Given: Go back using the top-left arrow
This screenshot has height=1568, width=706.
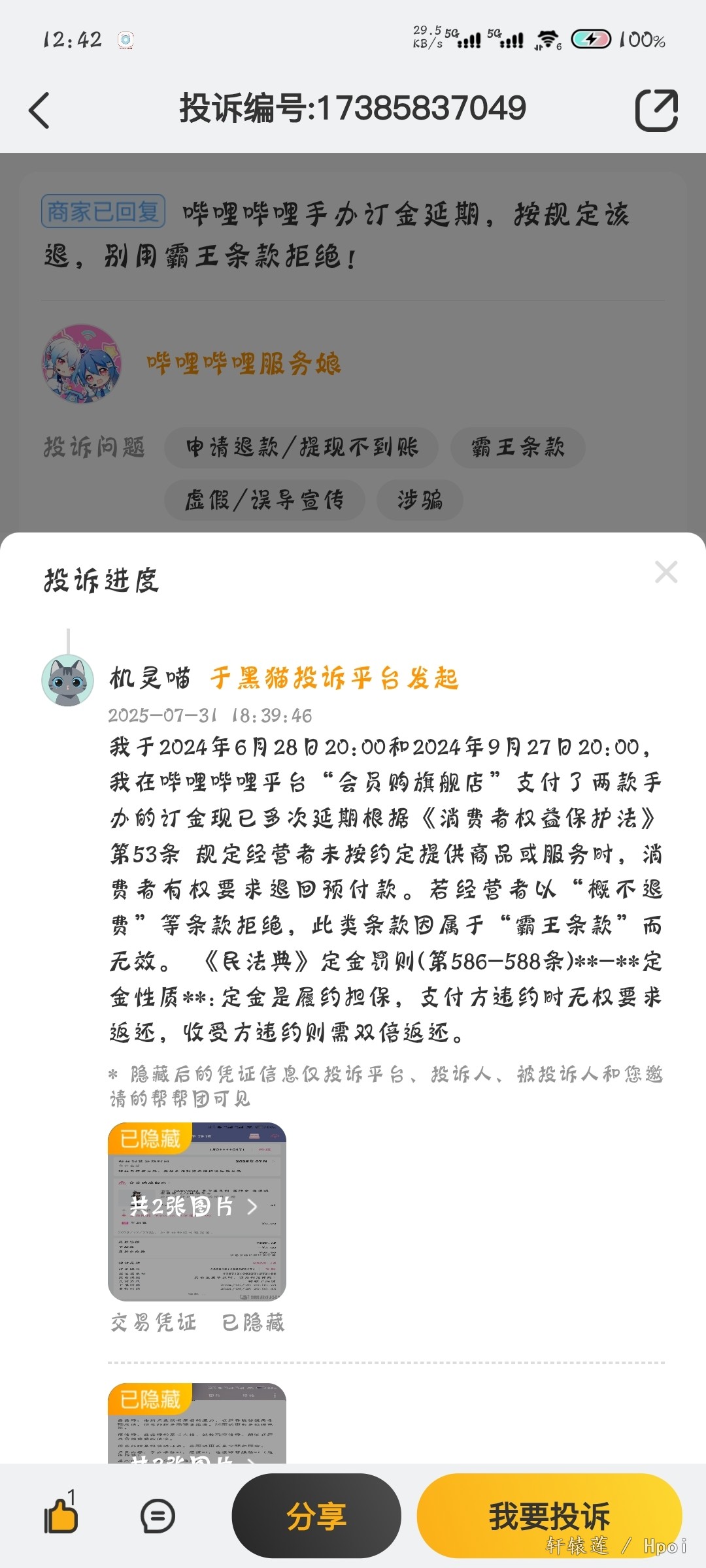Looking at the screenshot, I should [x=39, y=110].
